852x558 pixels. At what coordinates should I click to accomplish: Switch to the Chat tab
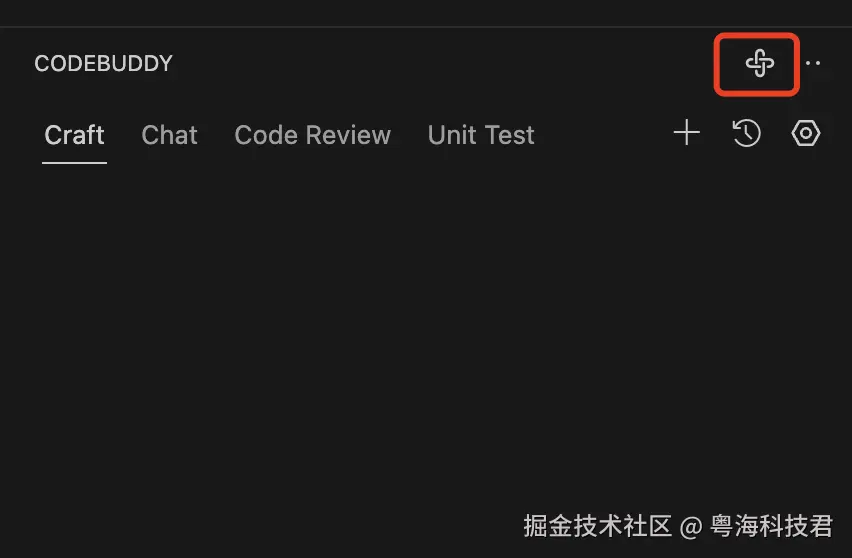click(x=169, y=135)
